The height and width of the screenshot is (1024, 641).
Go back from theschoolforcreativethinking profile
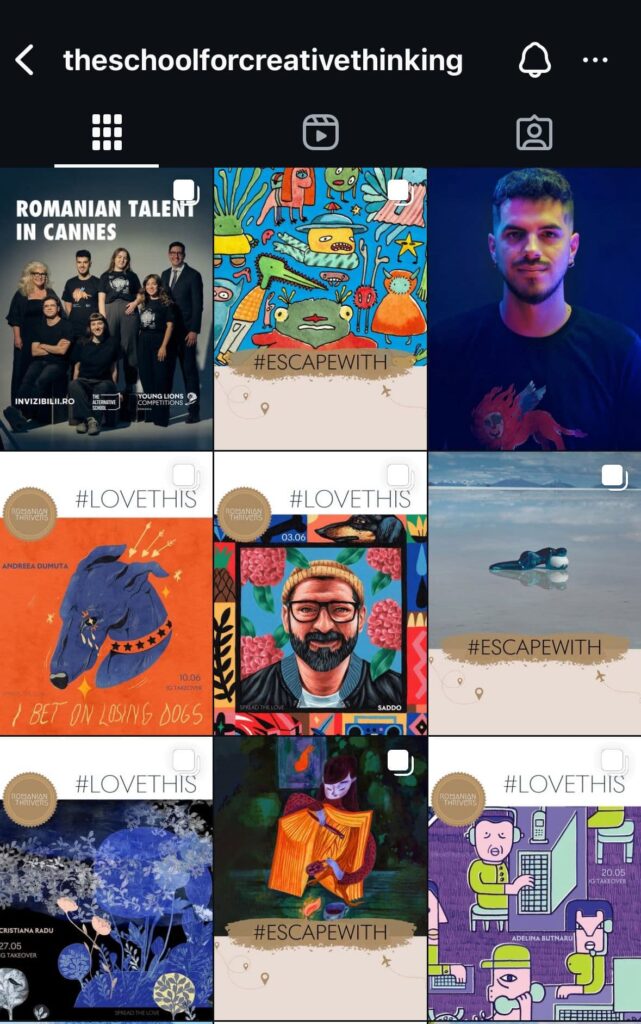pos(25,61)
